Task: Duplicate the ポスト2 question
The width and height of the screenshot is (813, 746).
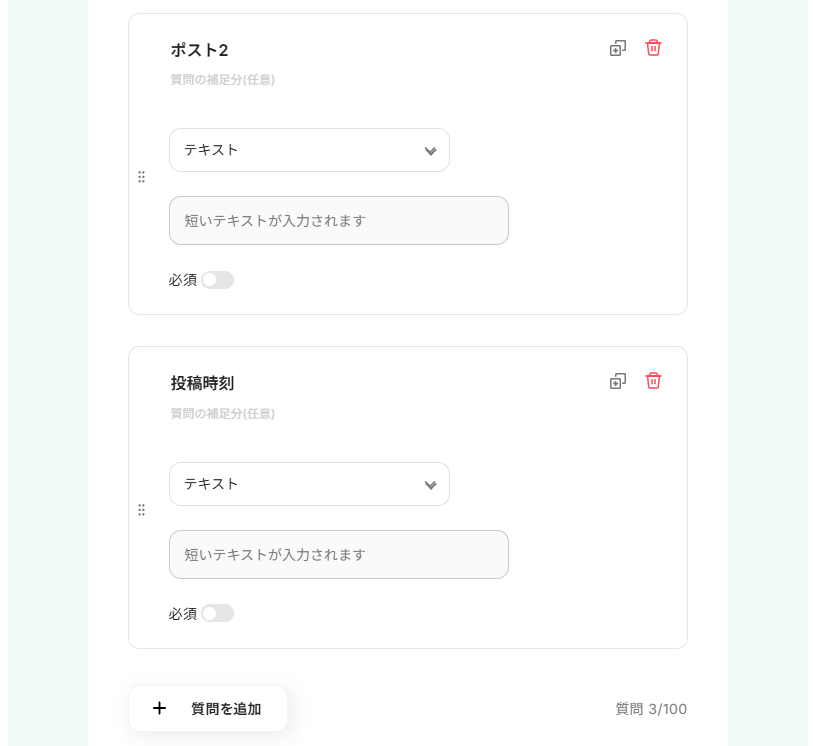Action: coord(618,48)
